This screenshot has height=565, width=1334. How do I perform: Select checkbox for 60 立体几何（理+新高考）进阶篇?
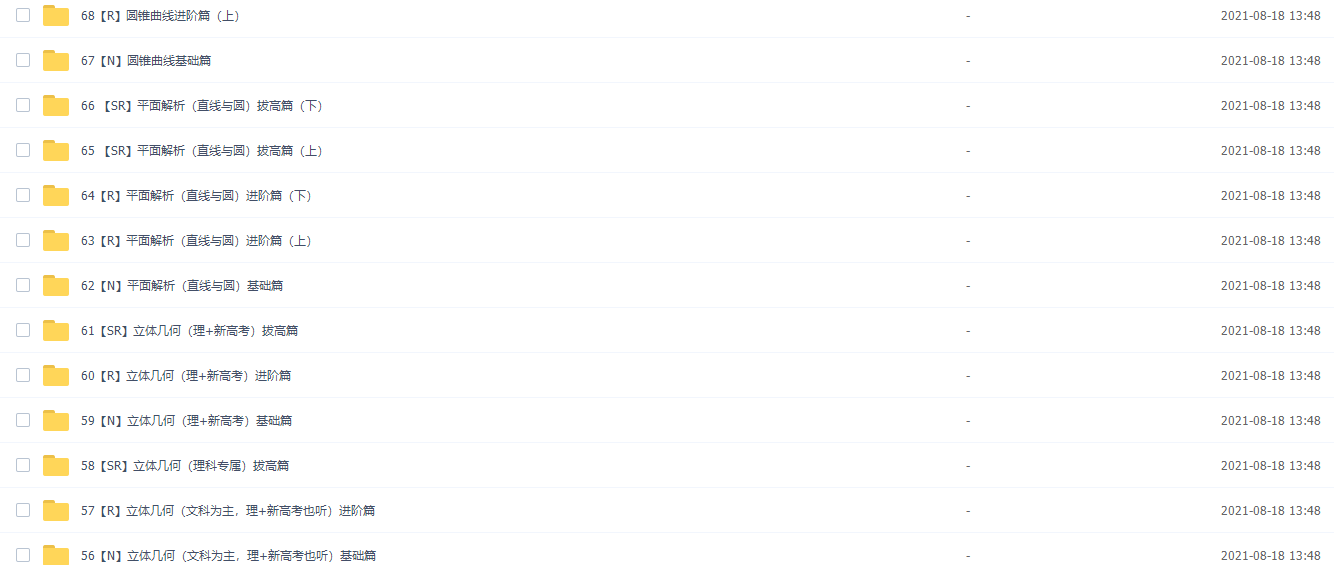coord(23,375)
